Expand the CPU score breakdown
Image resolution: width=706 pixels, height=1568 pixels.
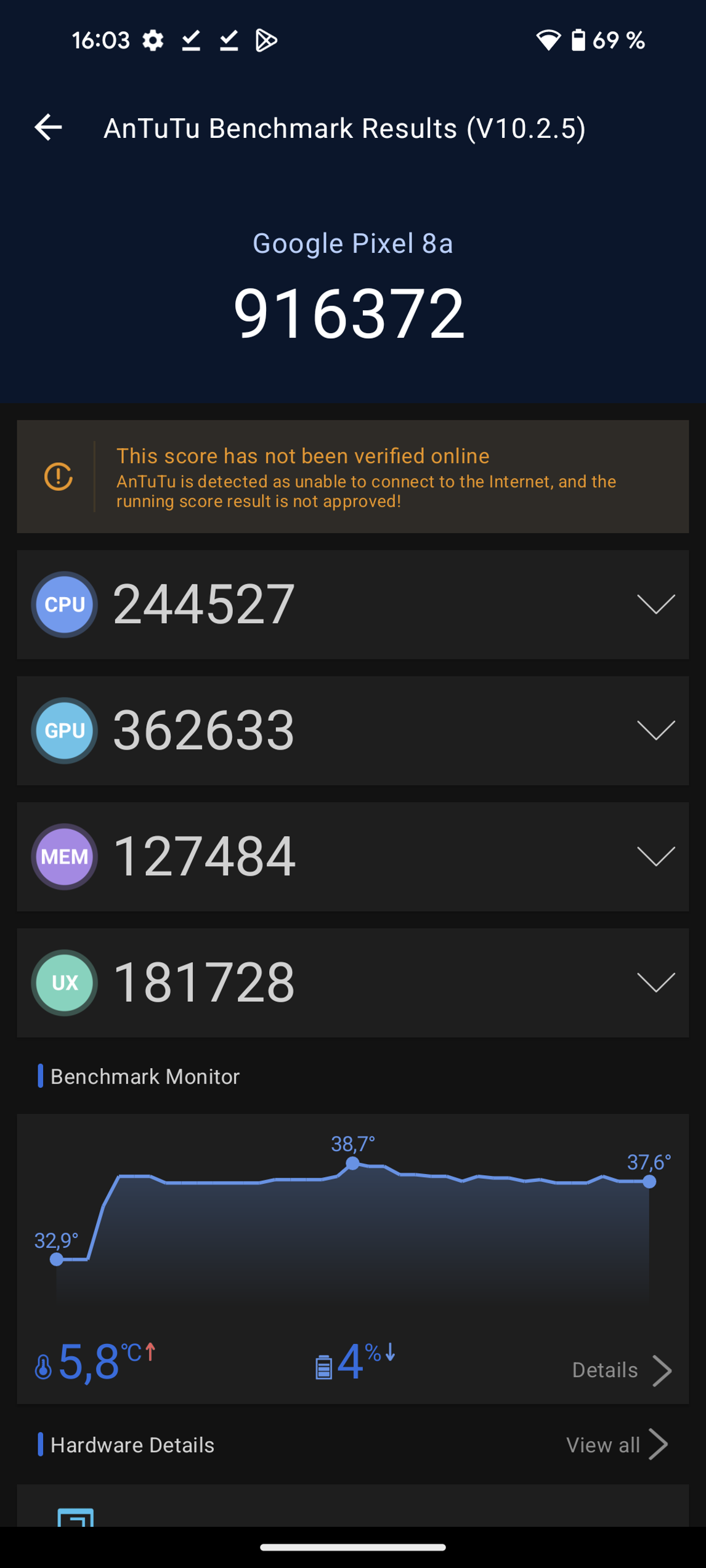tap(655, 604)
